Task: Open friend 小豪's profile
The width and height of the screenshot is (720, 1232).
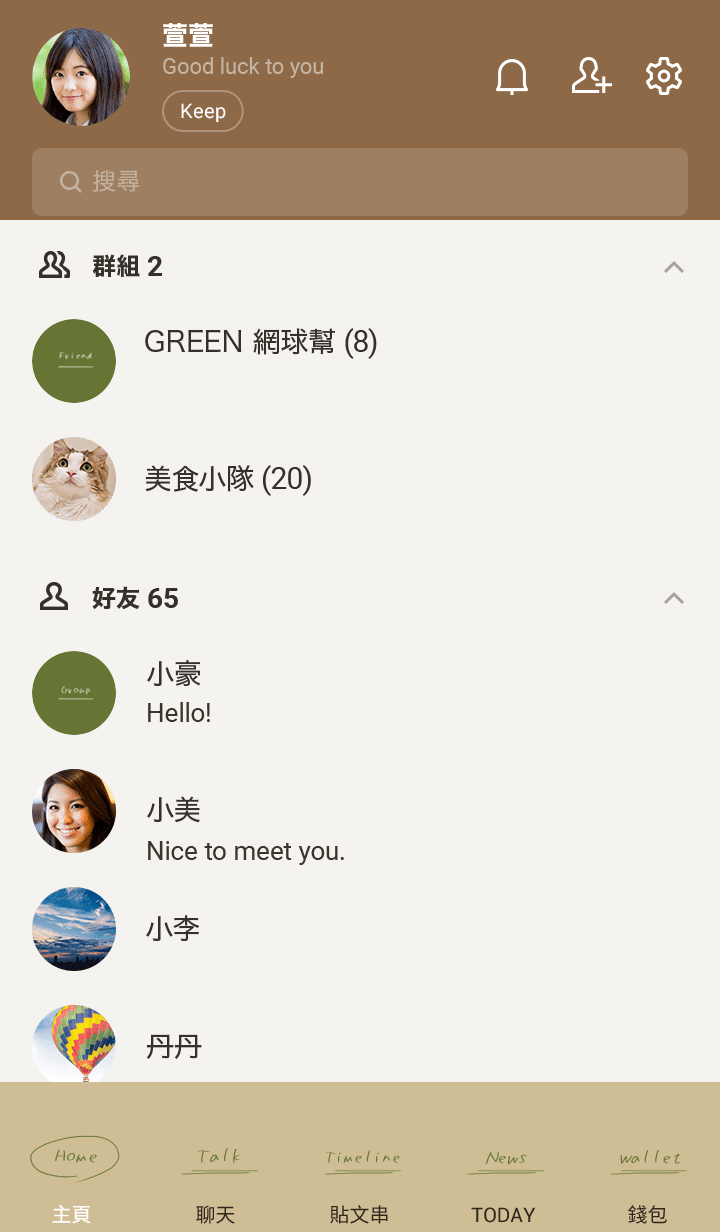Action: [x=175, y=692]
